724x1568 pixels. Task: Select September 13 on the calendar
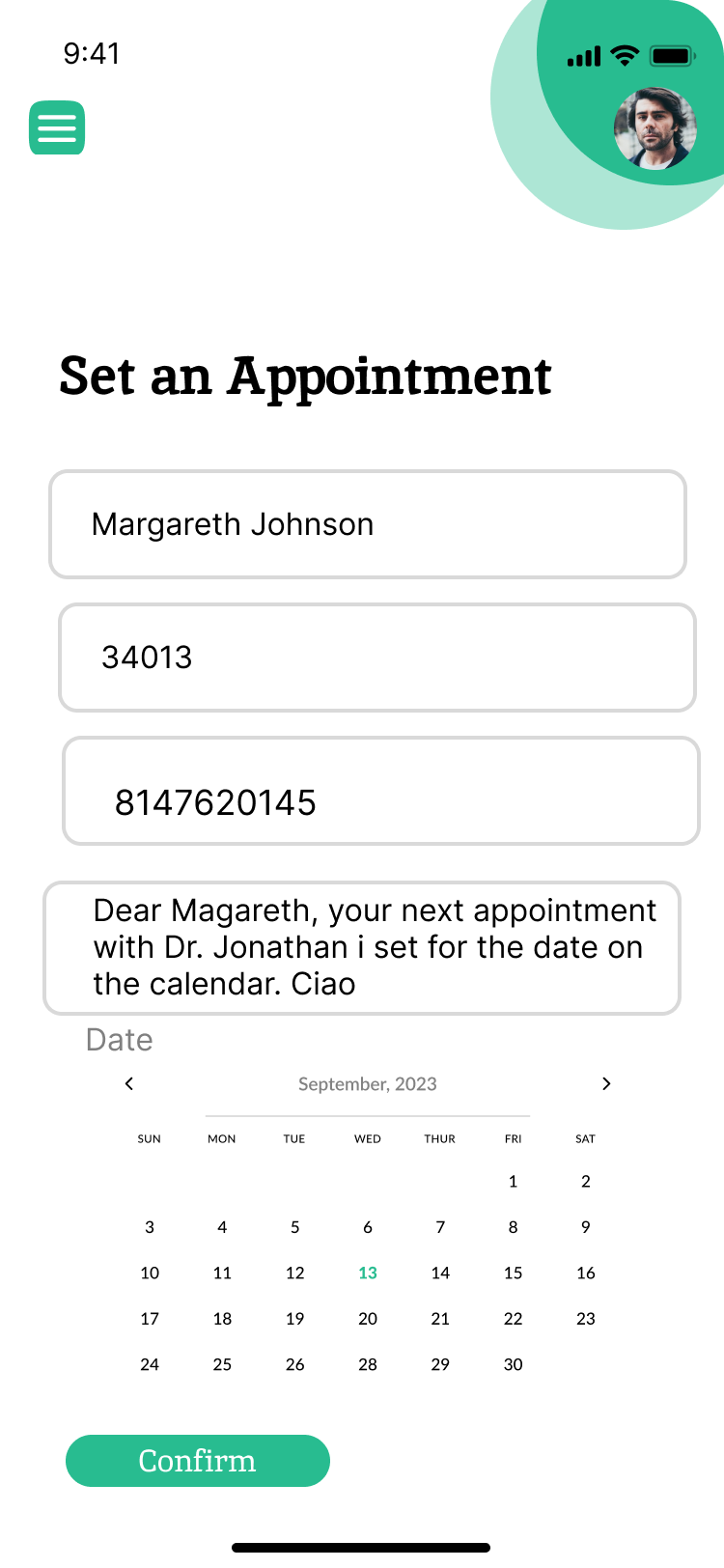point(368,1273)
